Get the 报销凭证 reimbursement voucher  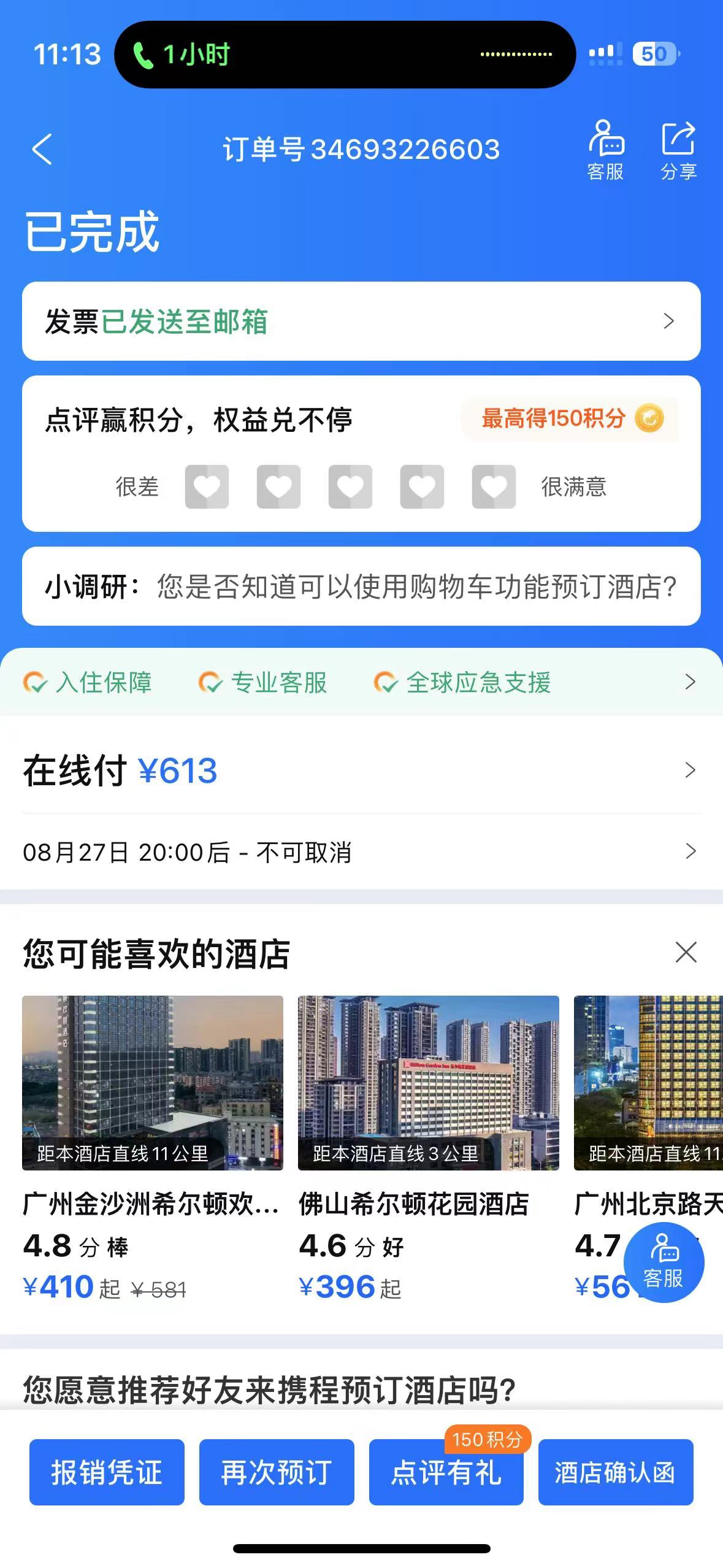(107, 1472)
